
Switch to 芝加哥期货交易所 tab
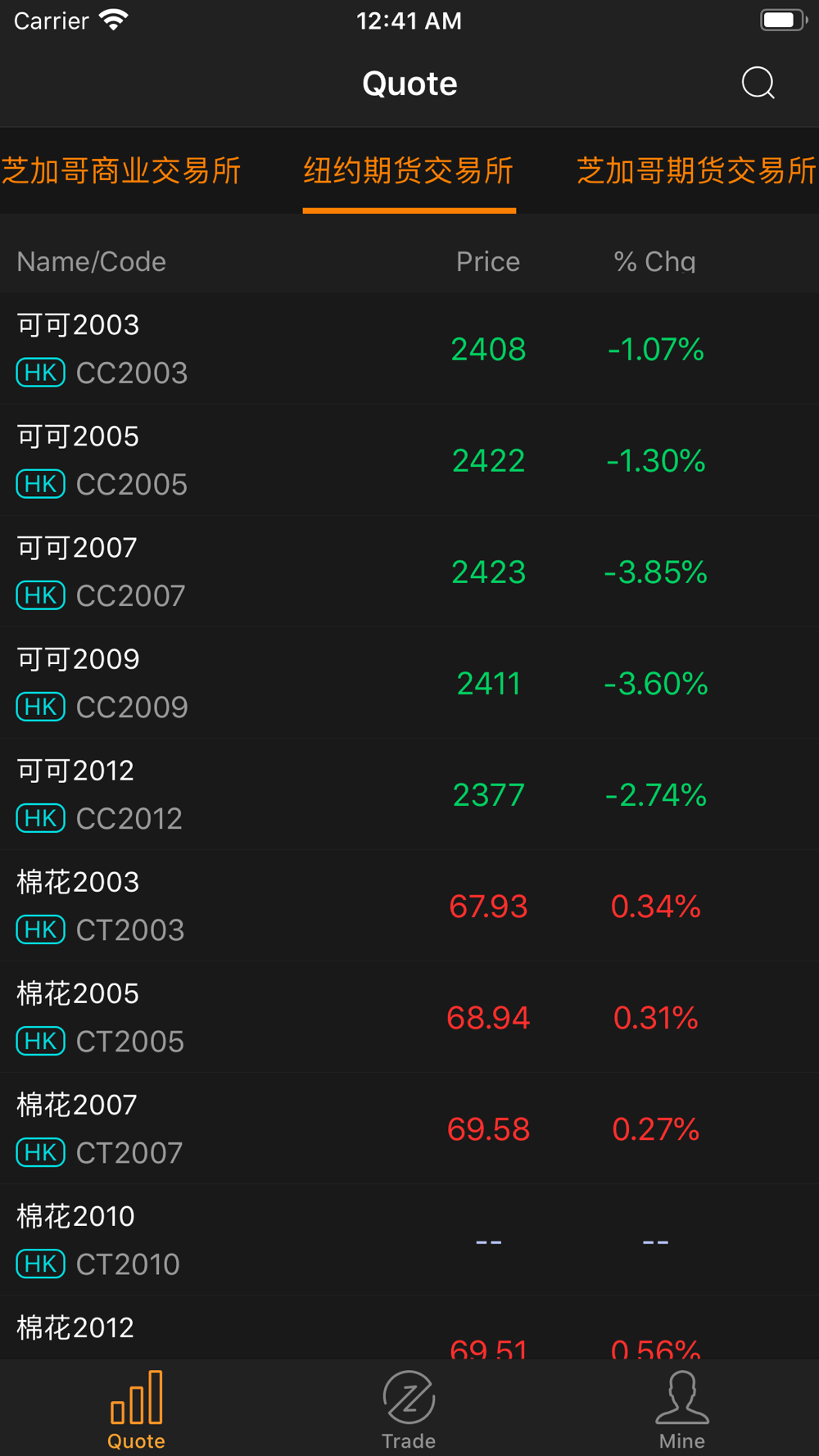pos(697,171)
